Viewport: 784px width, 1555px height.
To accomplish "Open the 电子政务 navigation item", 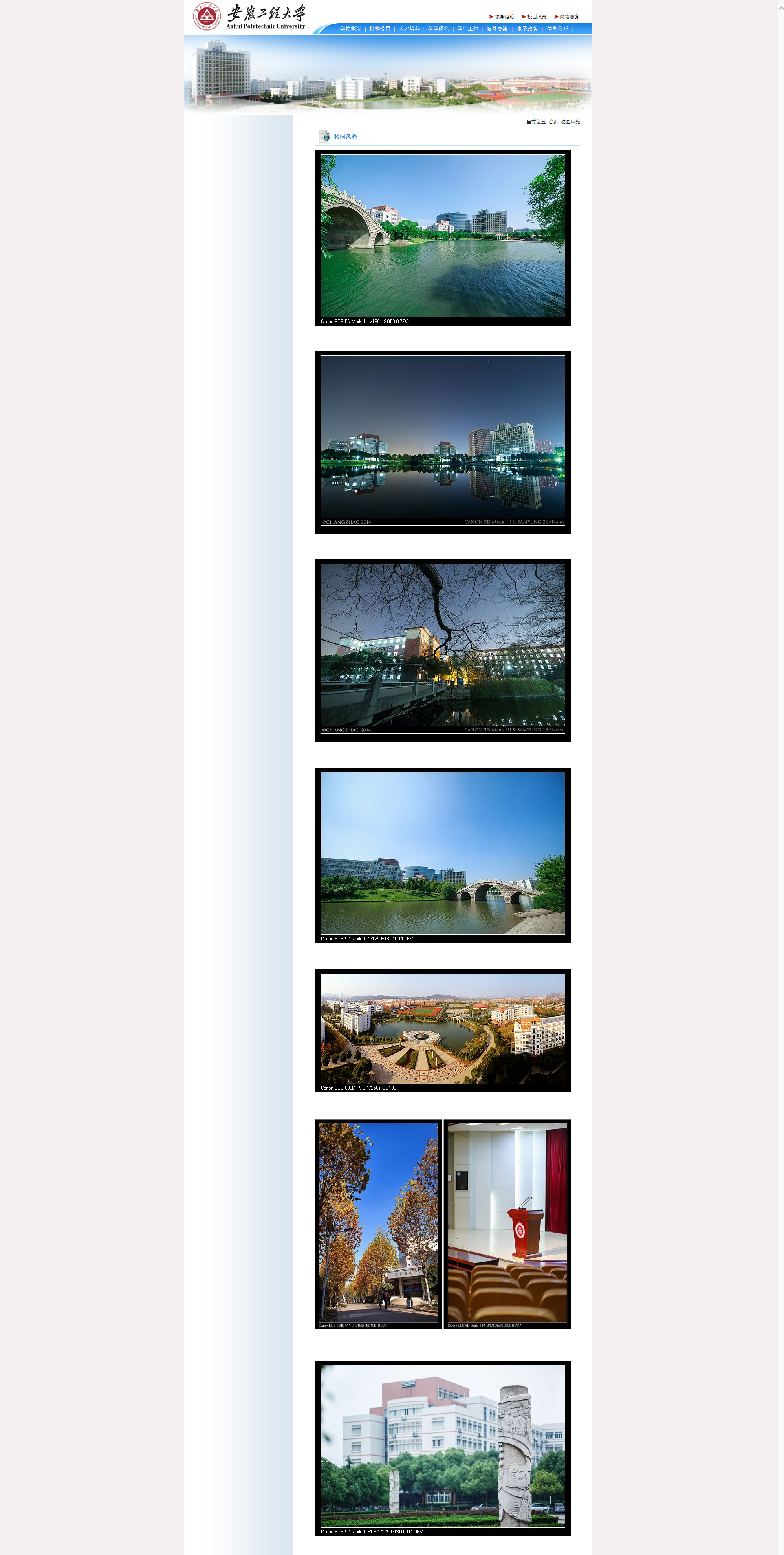I will [527, 29].
